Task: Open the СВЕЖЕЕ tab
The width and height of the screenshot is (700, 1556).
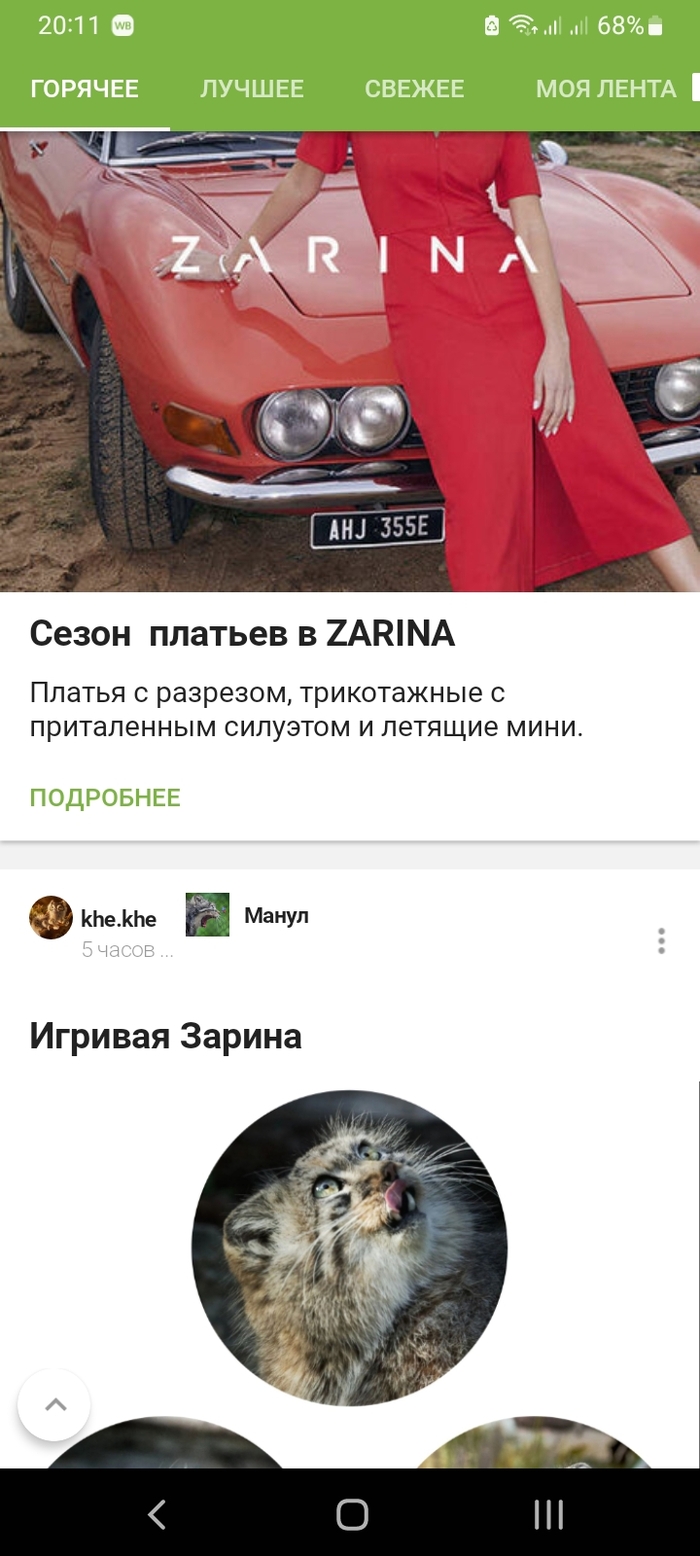Action: tap(414, 89)
